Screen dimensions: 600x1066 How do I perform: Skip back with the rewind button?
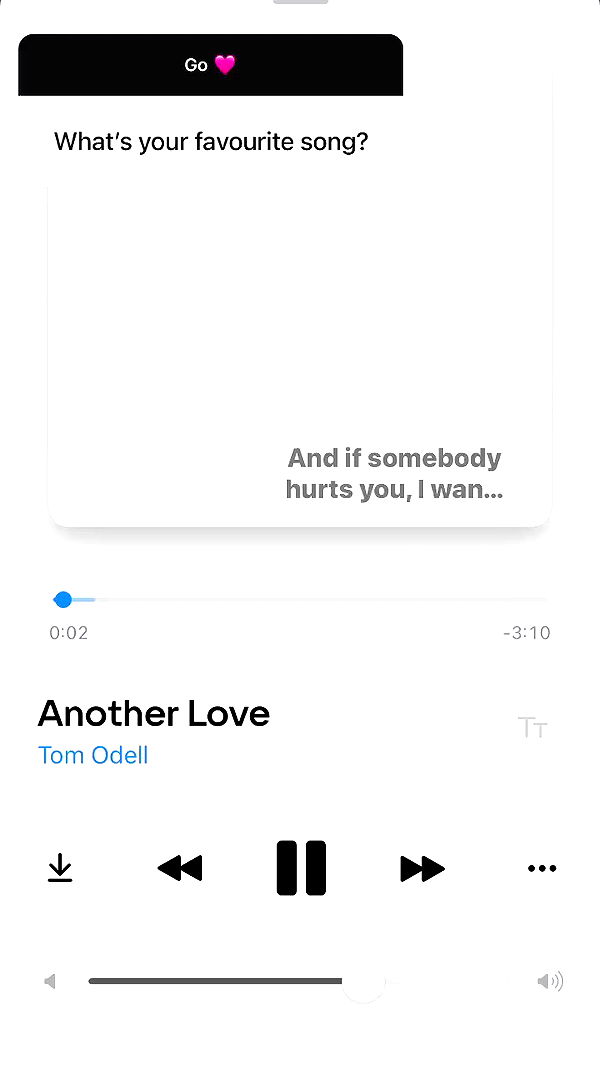pos(180,868)
